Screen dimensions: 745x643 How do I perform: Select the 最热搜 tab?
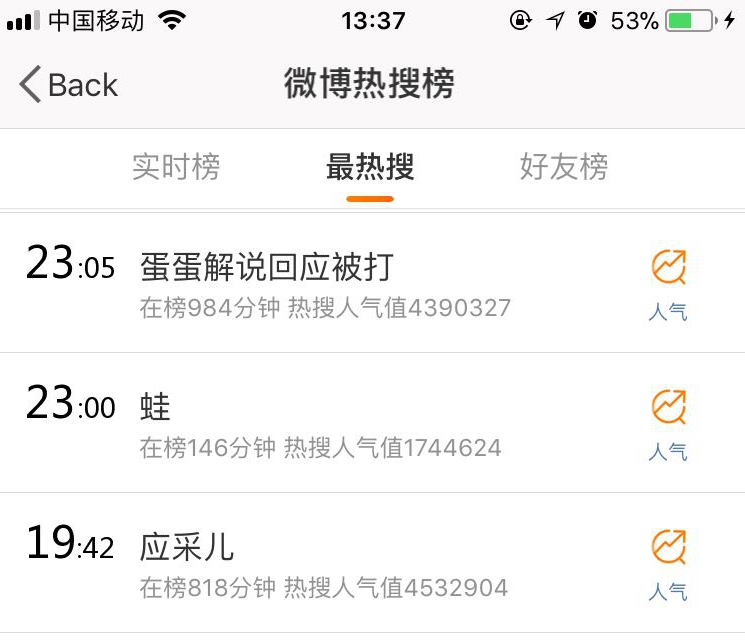point(370,167)
